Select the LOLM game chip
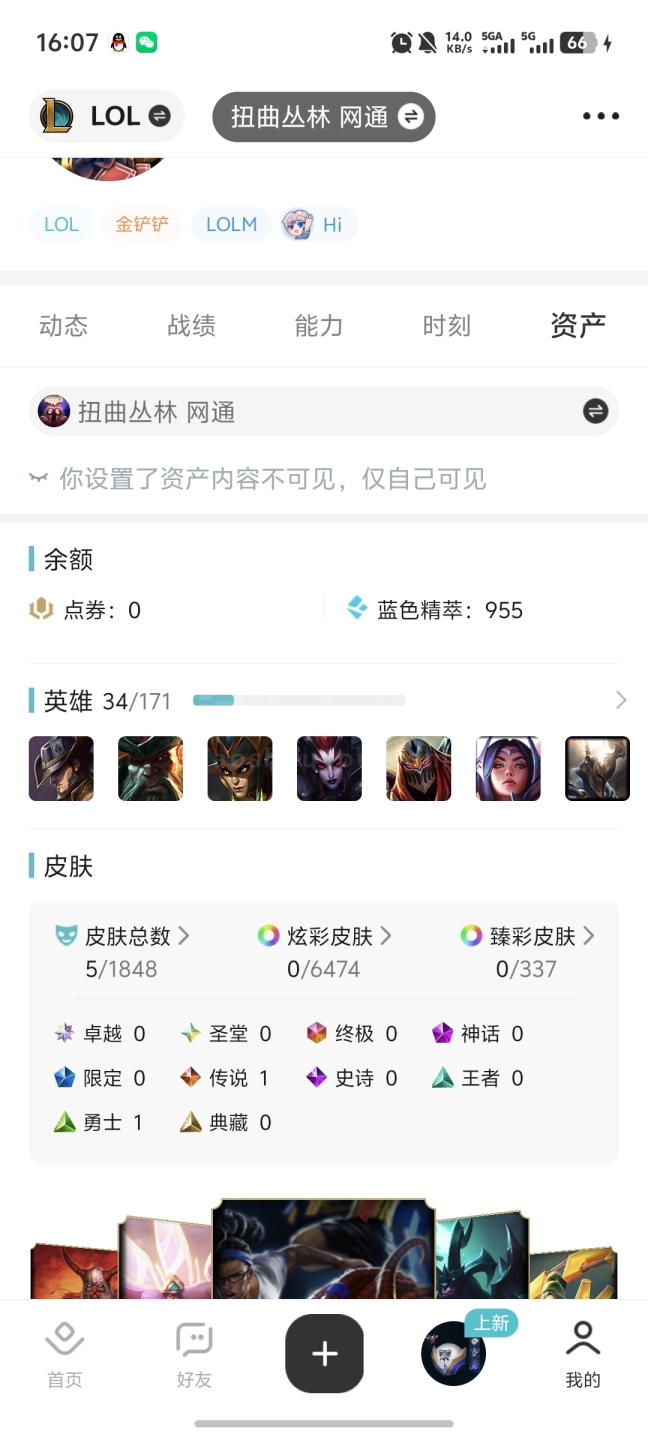This screenshot has width=648, height=1440. (x=231, y=224)
